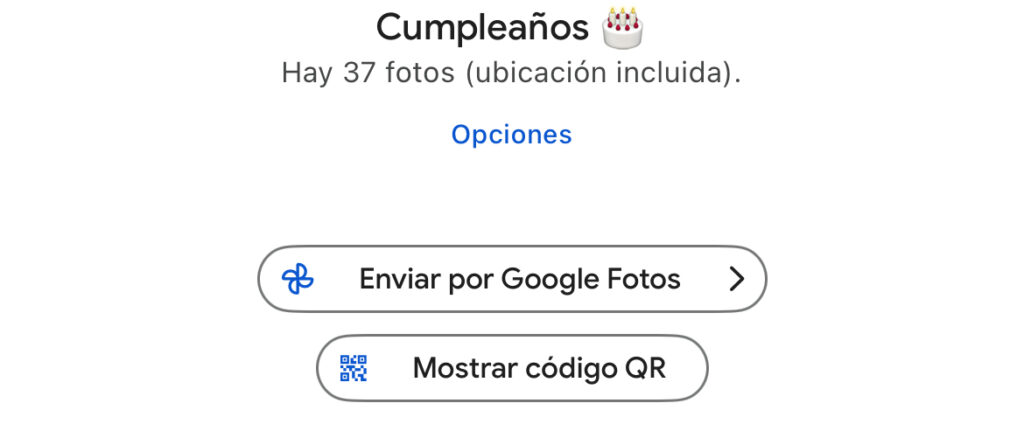The height and width of the screenshot is (431, 1024).
Task: Tap Mostrar código QR button
Action: tap(512, 368)
